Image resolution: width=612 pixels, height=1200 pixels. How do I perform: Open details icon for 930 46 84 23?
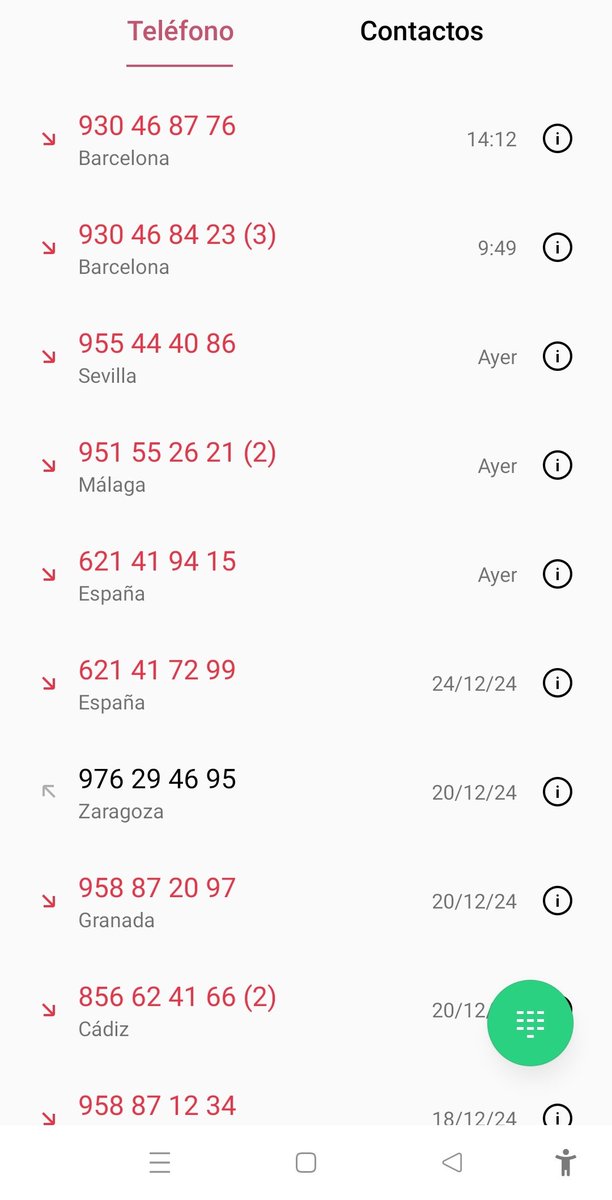click(557, 247)
